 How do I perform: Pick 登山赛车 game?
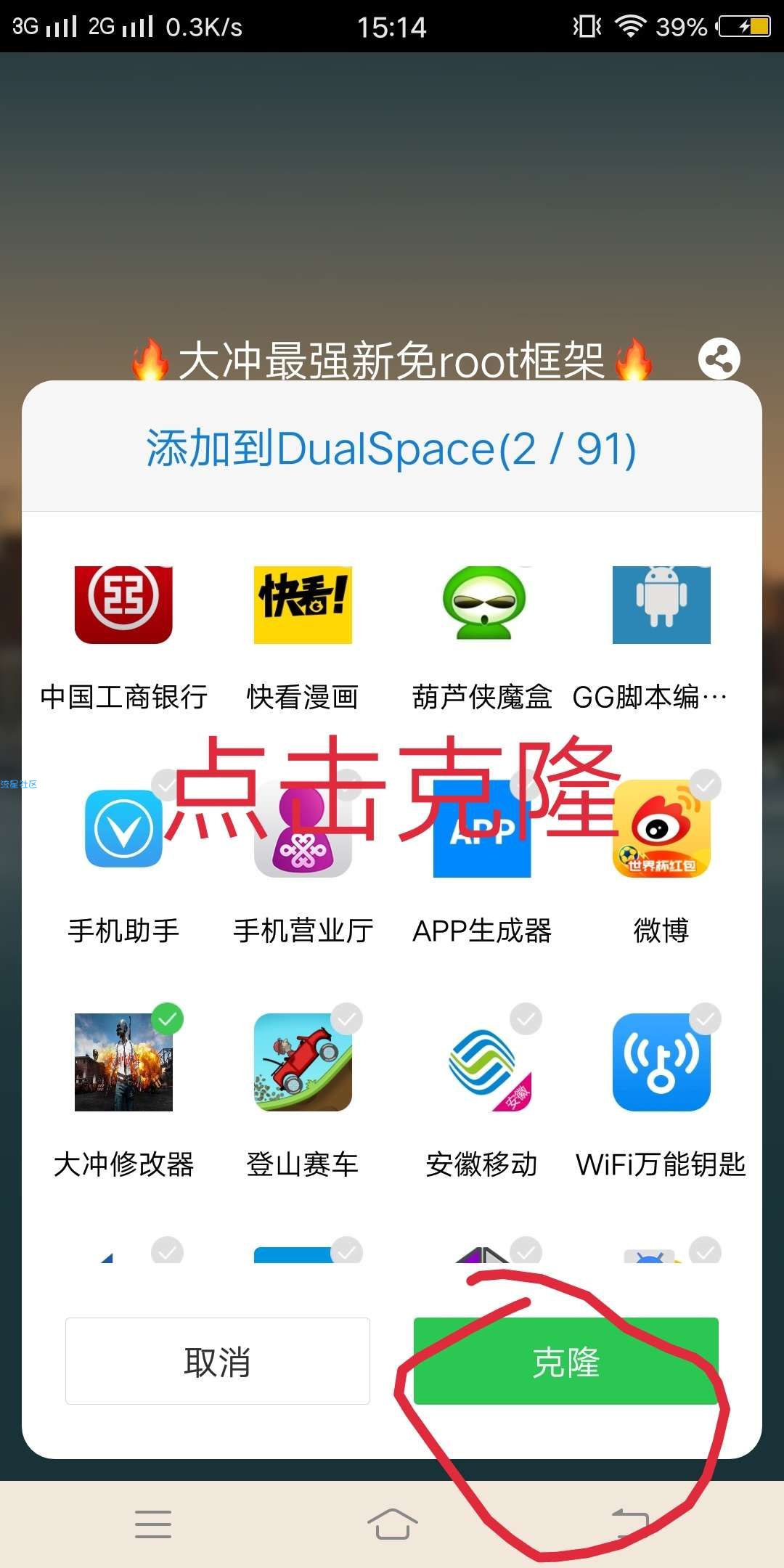[303, 1062]
